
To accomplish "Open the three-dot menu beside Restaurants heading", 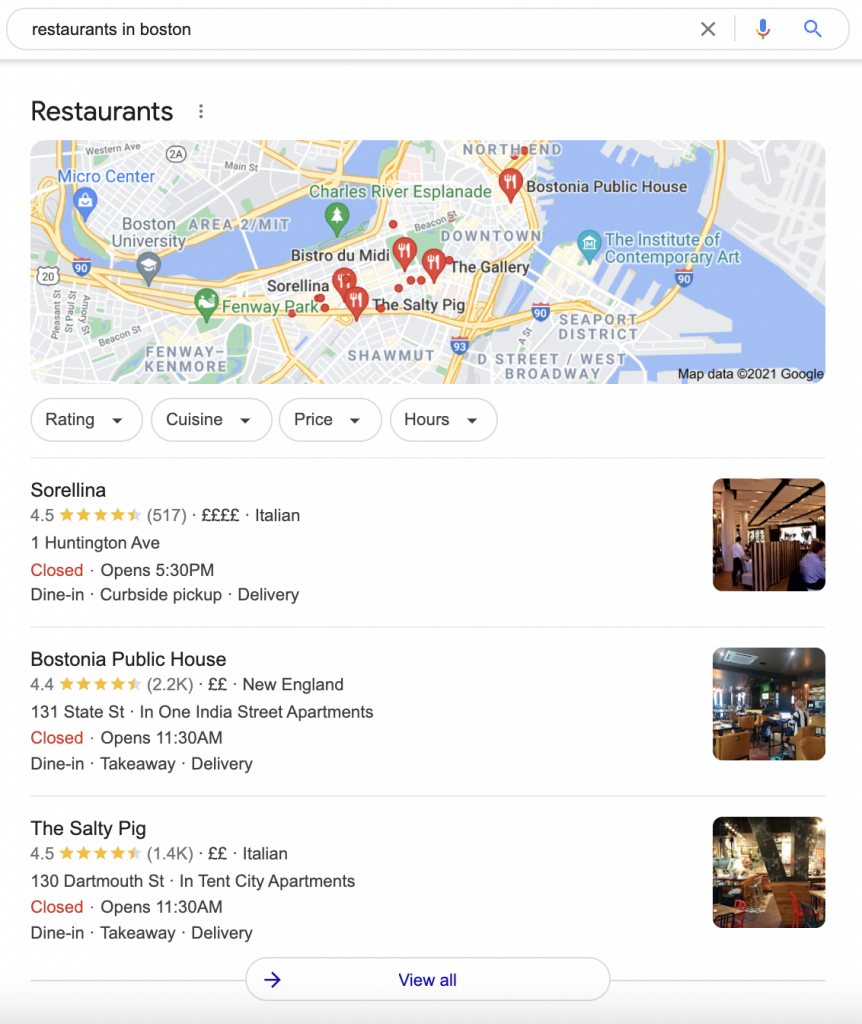I will click(201, 112).
